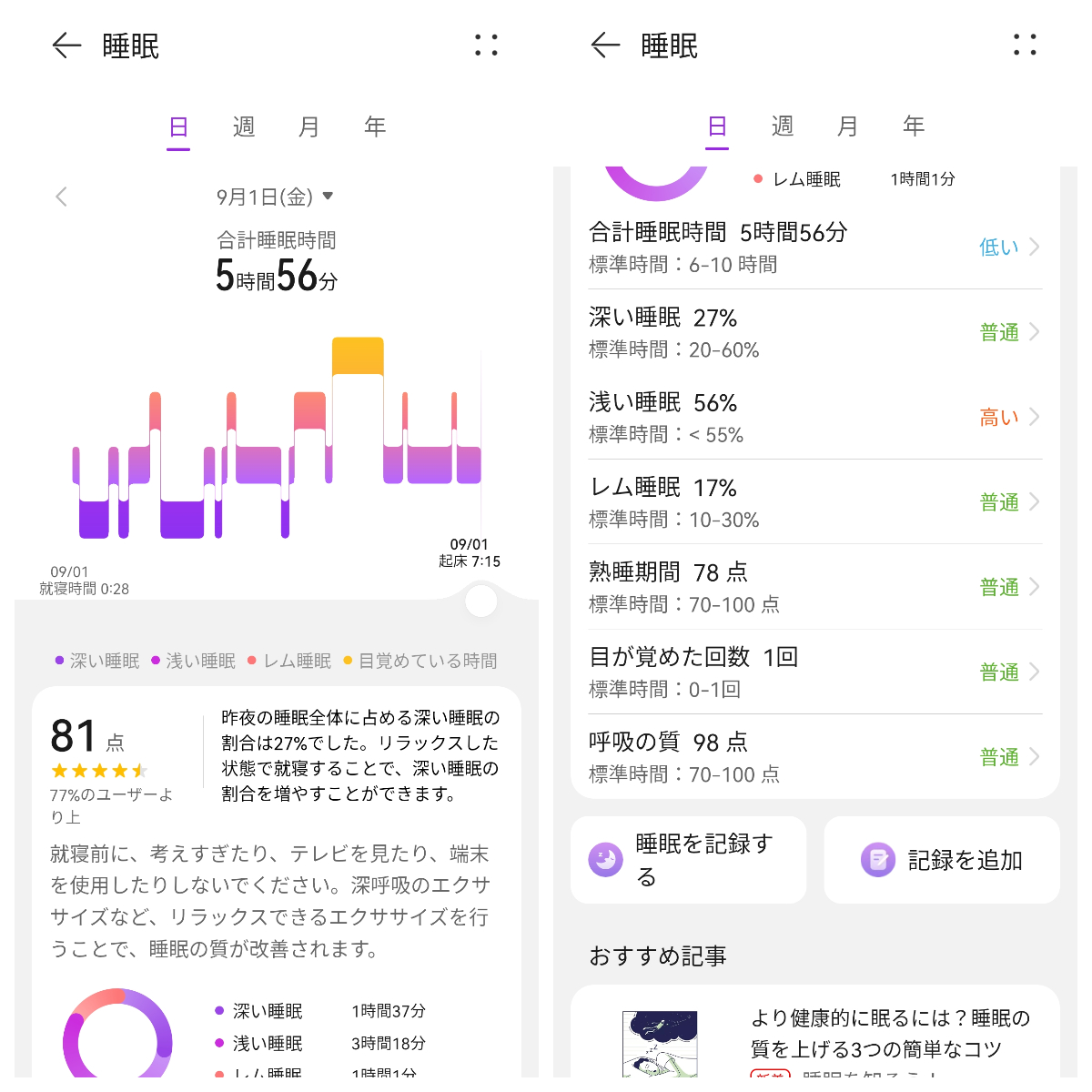View 熟睡期間 78点 details

814,587
